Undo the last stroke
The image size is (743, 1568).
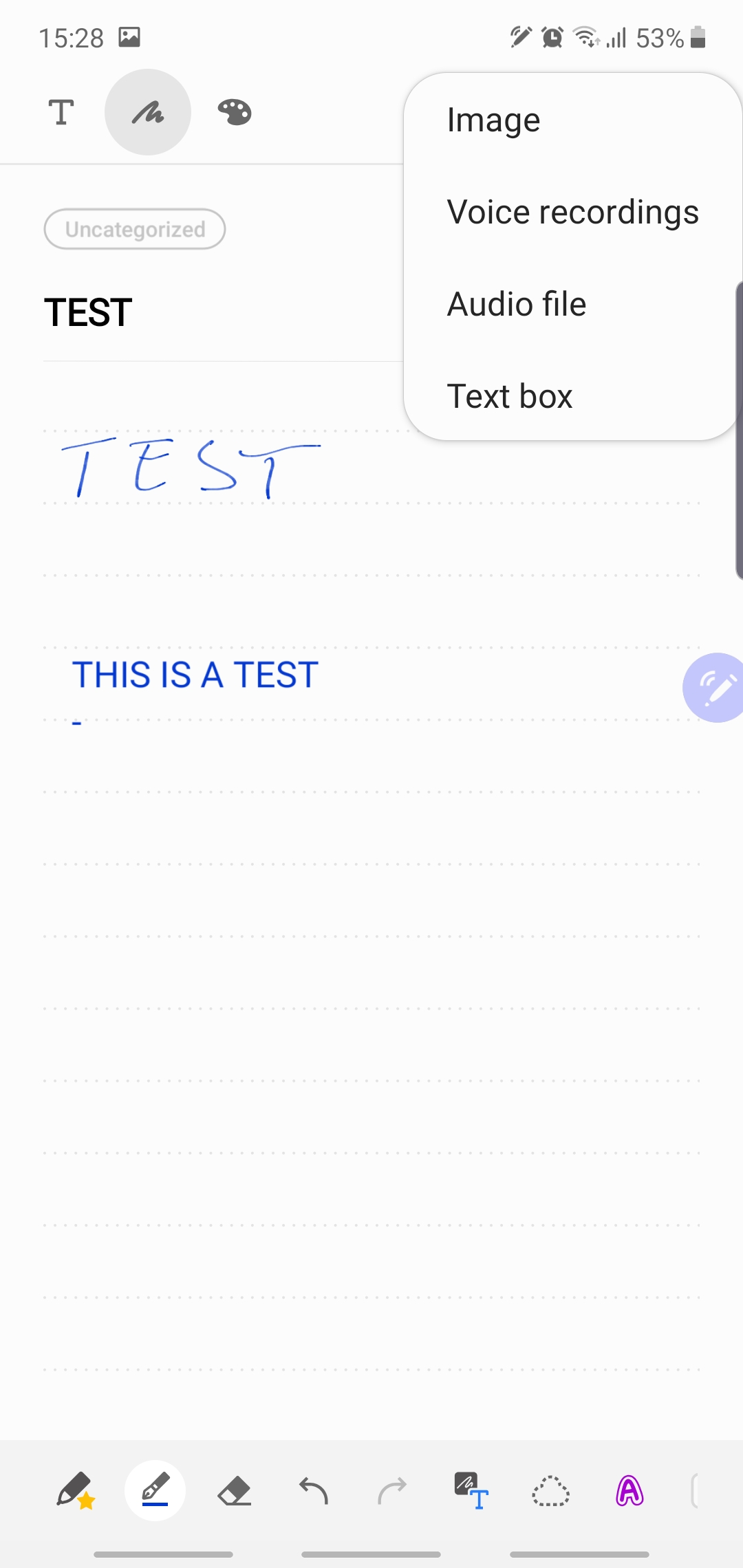point(314,1491)
